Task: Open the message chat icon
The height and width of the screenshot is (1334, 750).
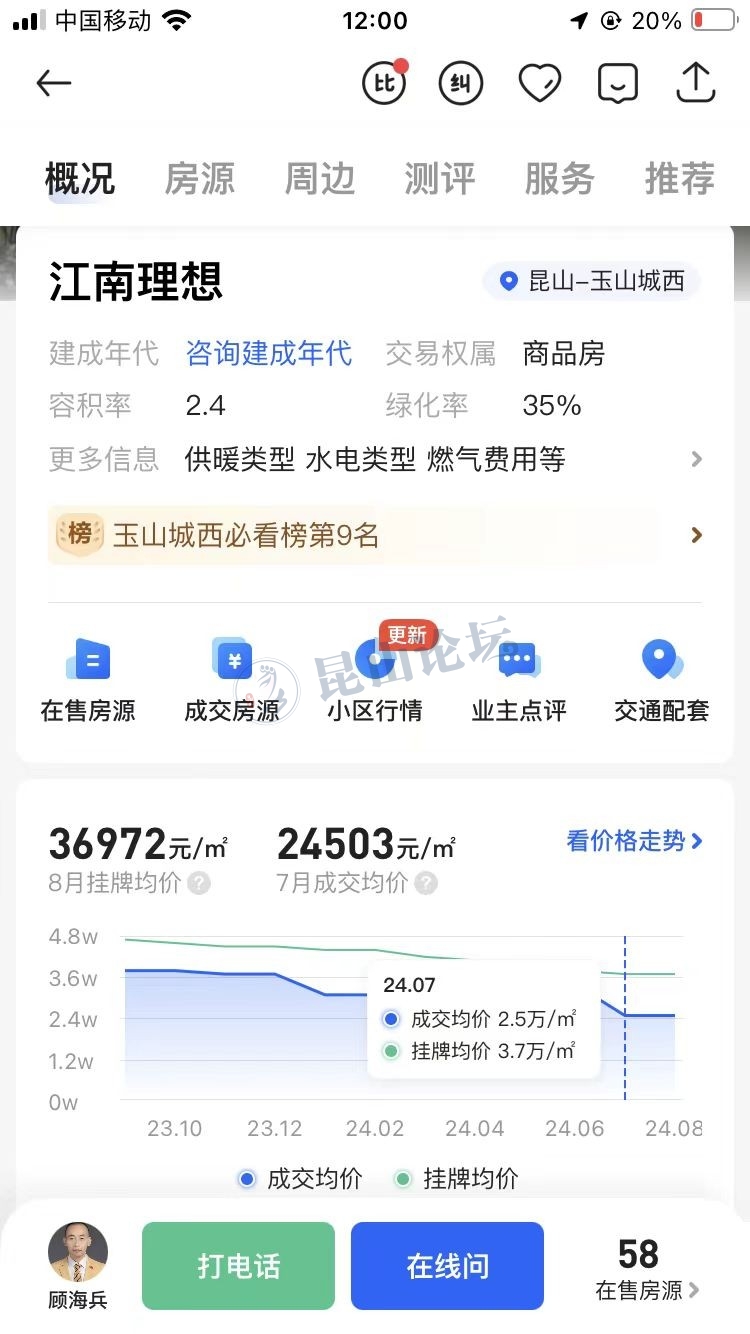Action: (x=618, y=83)
